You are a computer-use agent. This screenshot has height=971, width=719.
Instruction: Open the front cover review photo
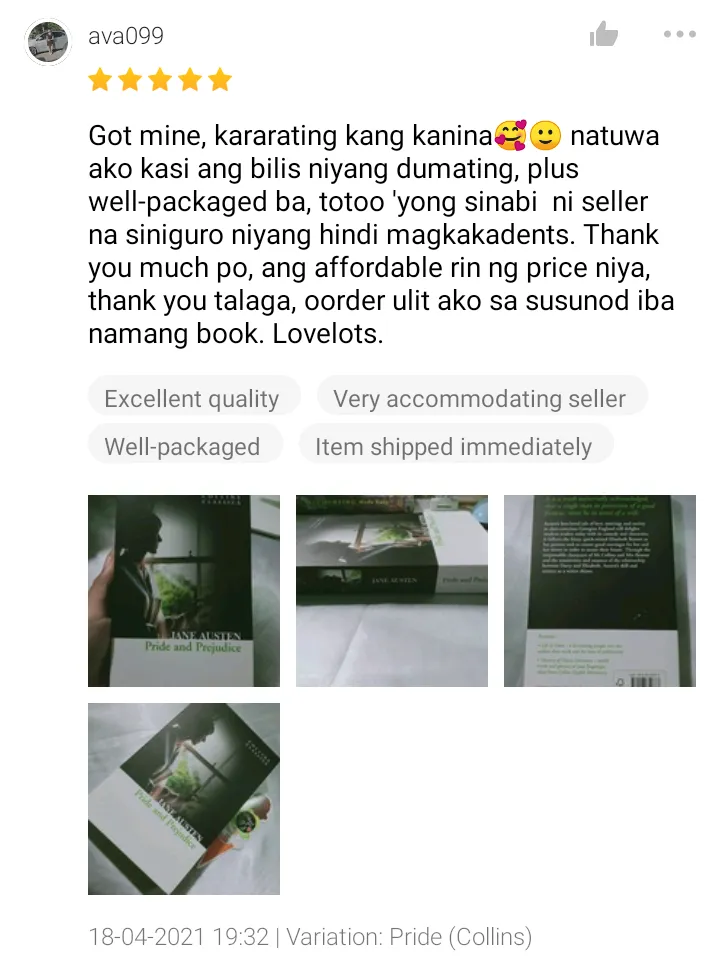[184, 591]
